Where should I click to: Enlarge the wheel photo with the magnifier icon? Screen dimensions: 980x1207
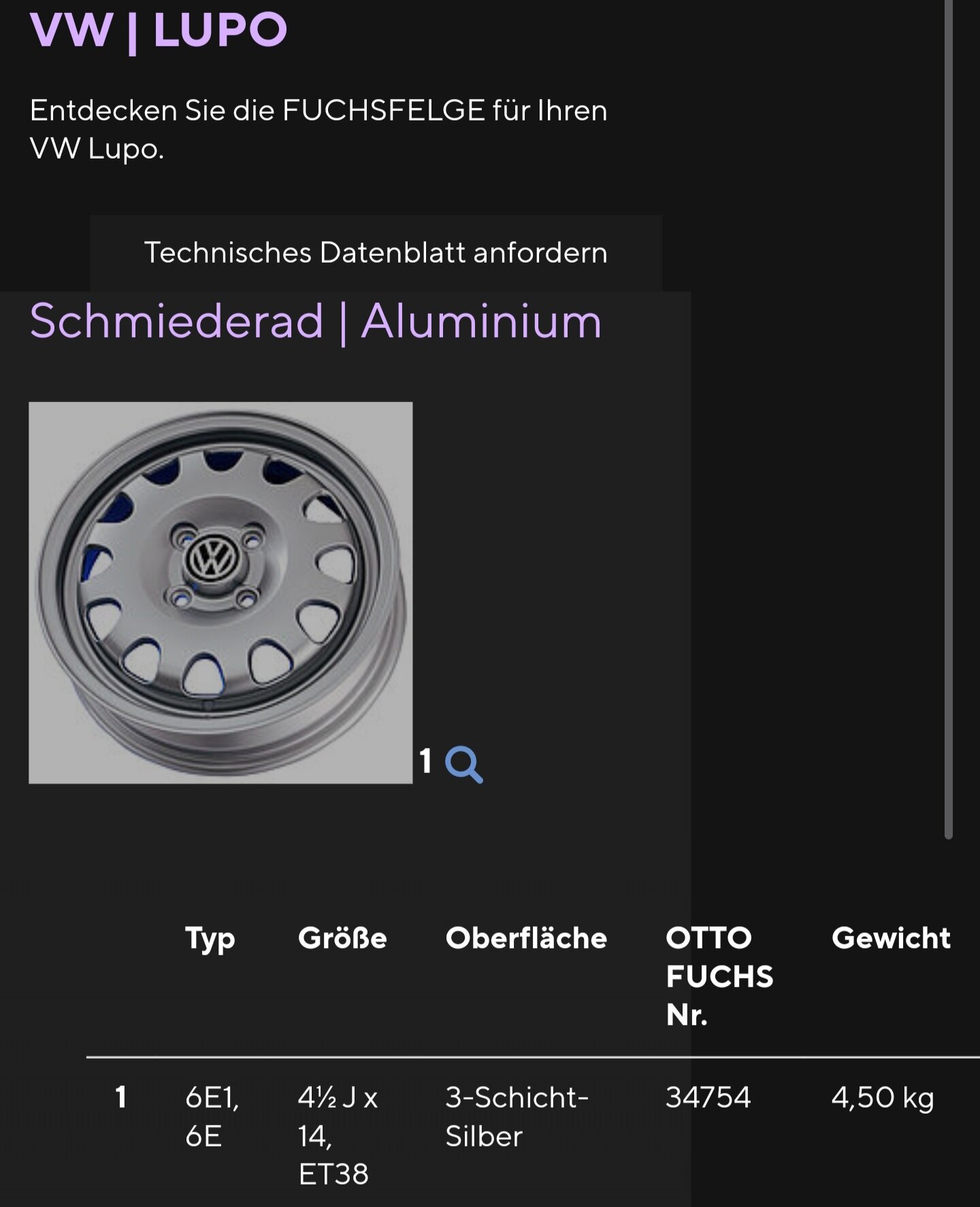pyautogui.click(x=463, y=765)
